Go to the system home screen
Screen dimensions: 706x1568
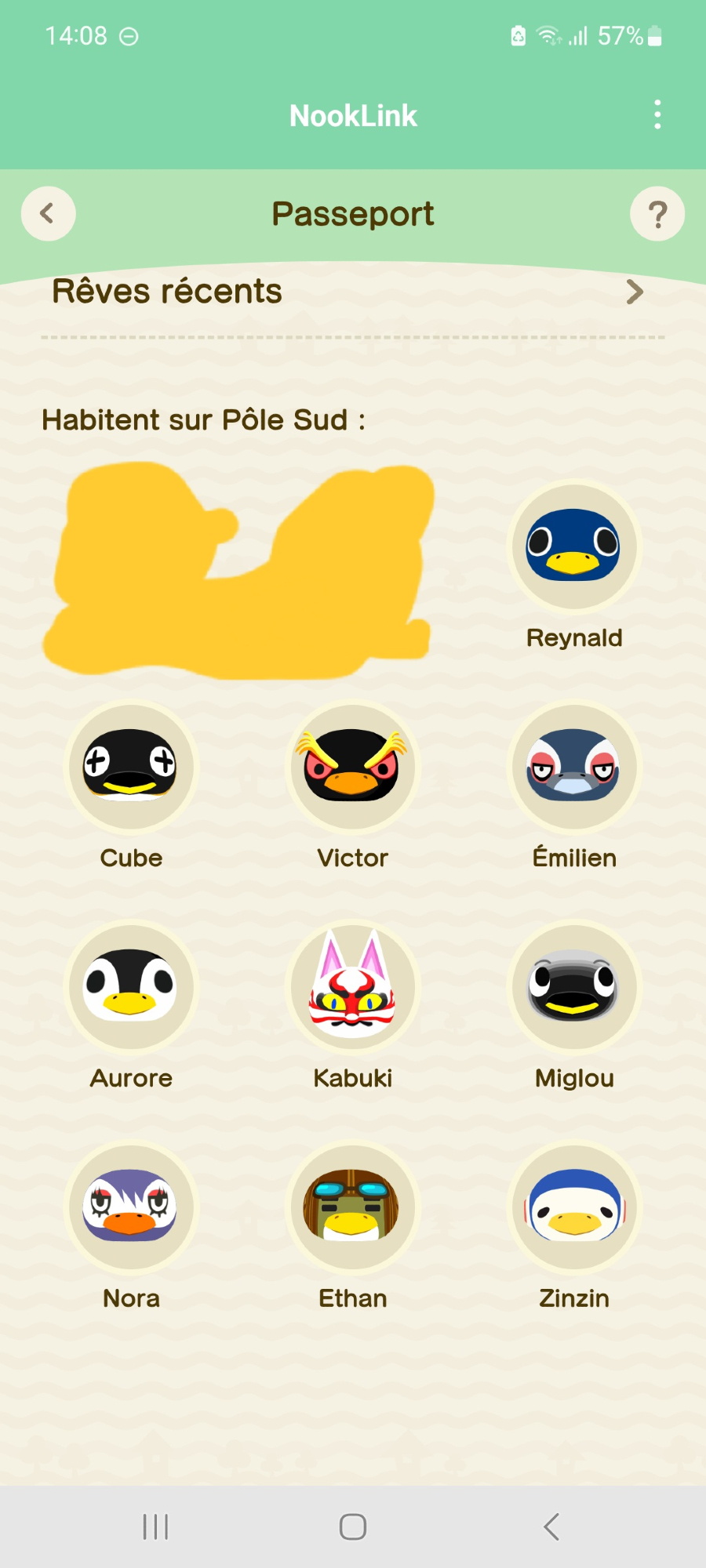click(x=353, y=1526)
